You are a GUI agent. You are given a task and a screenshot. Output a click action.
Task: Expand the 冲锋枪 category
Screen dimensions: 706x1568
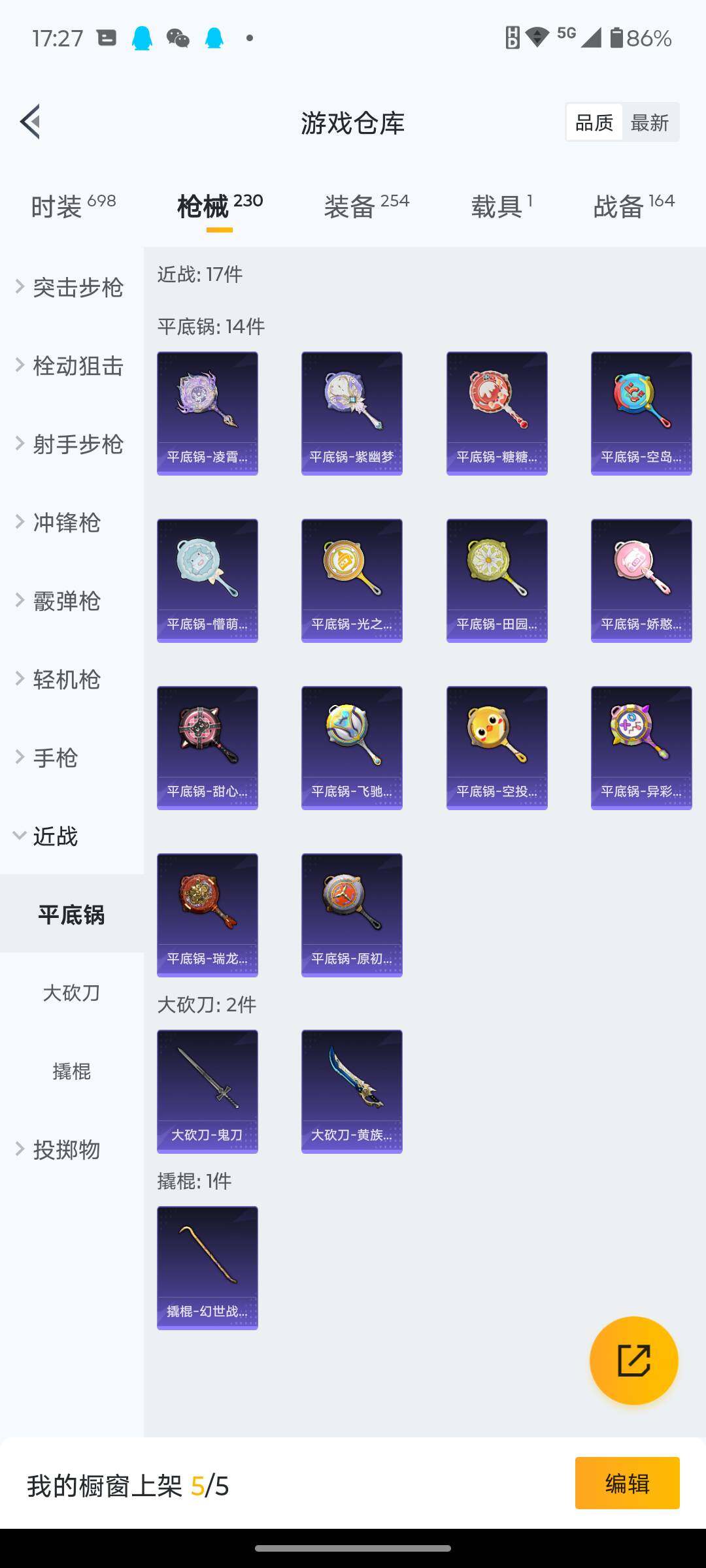tap(65, 522)
